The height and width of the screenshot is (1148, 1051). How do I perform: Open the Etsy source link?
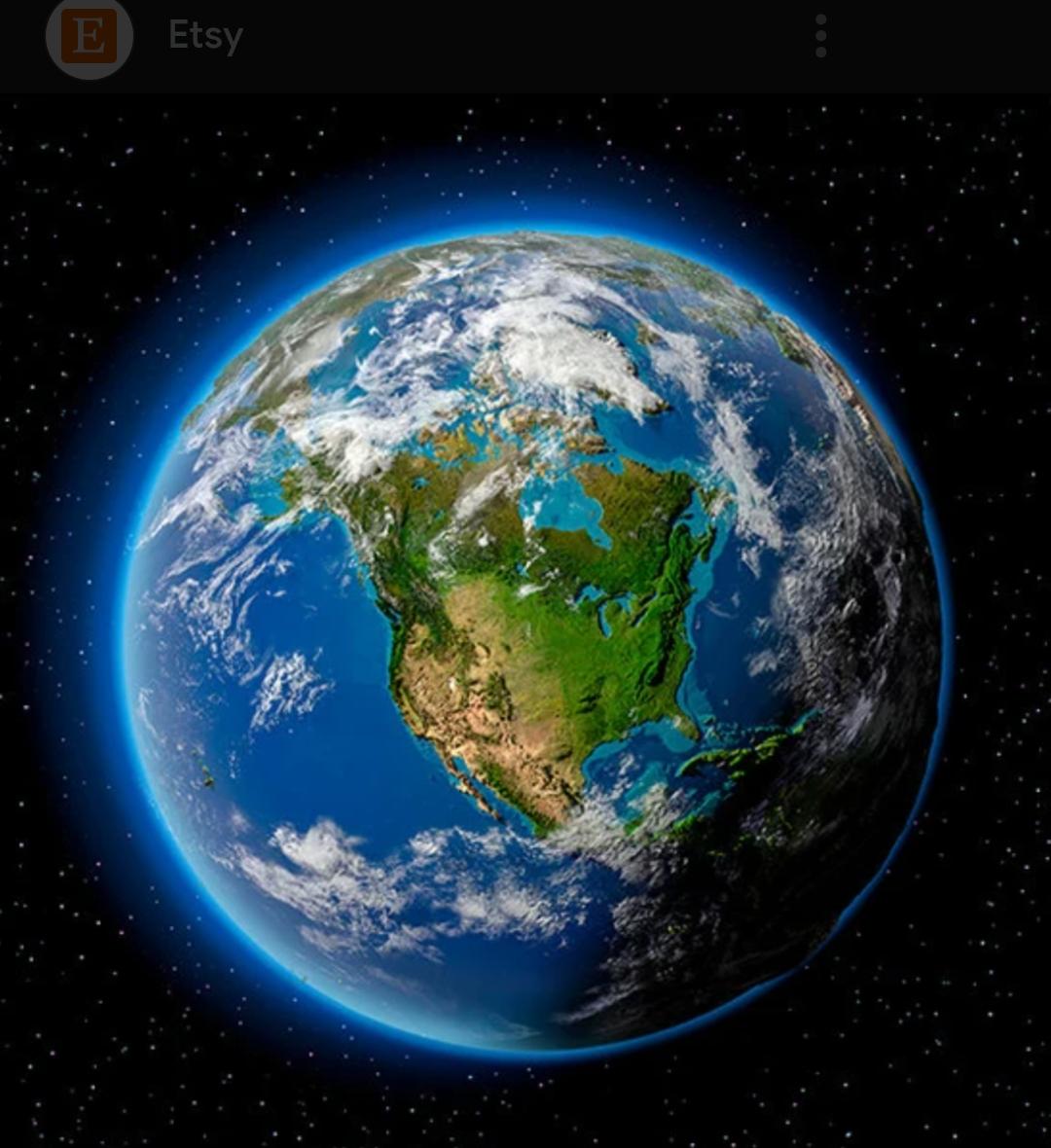pos(204,36)
